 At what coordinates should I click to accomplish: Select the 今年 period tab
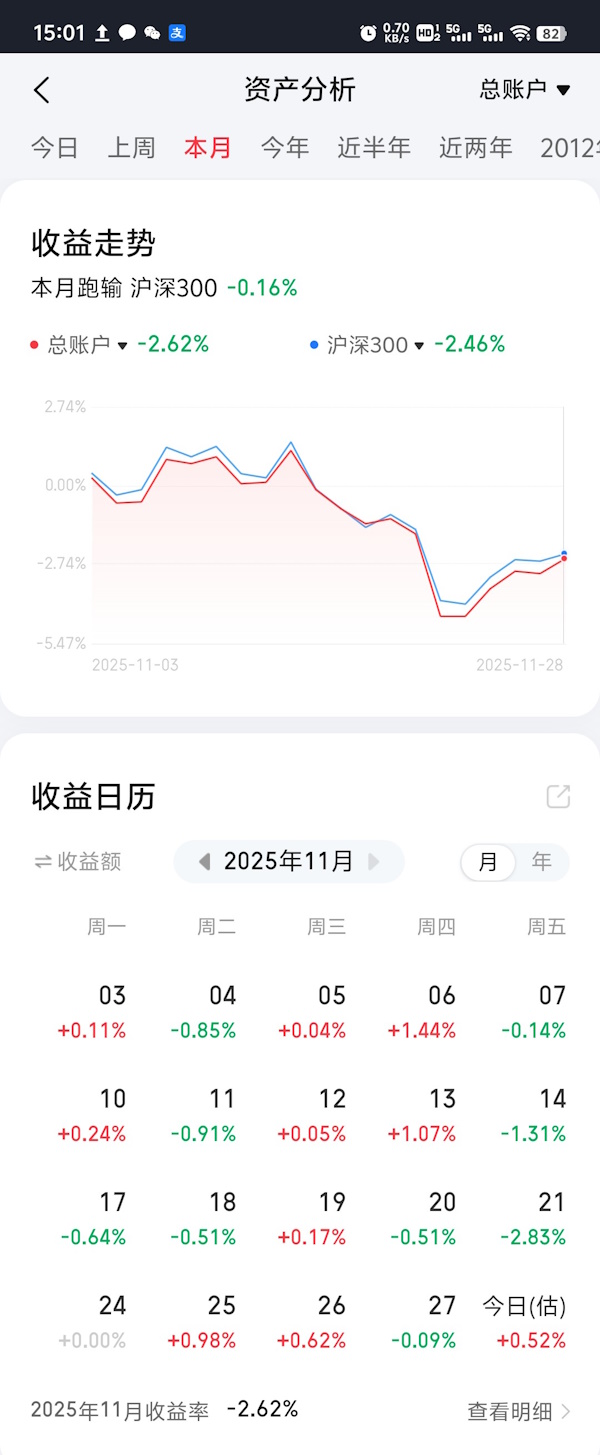click(285, 148)
